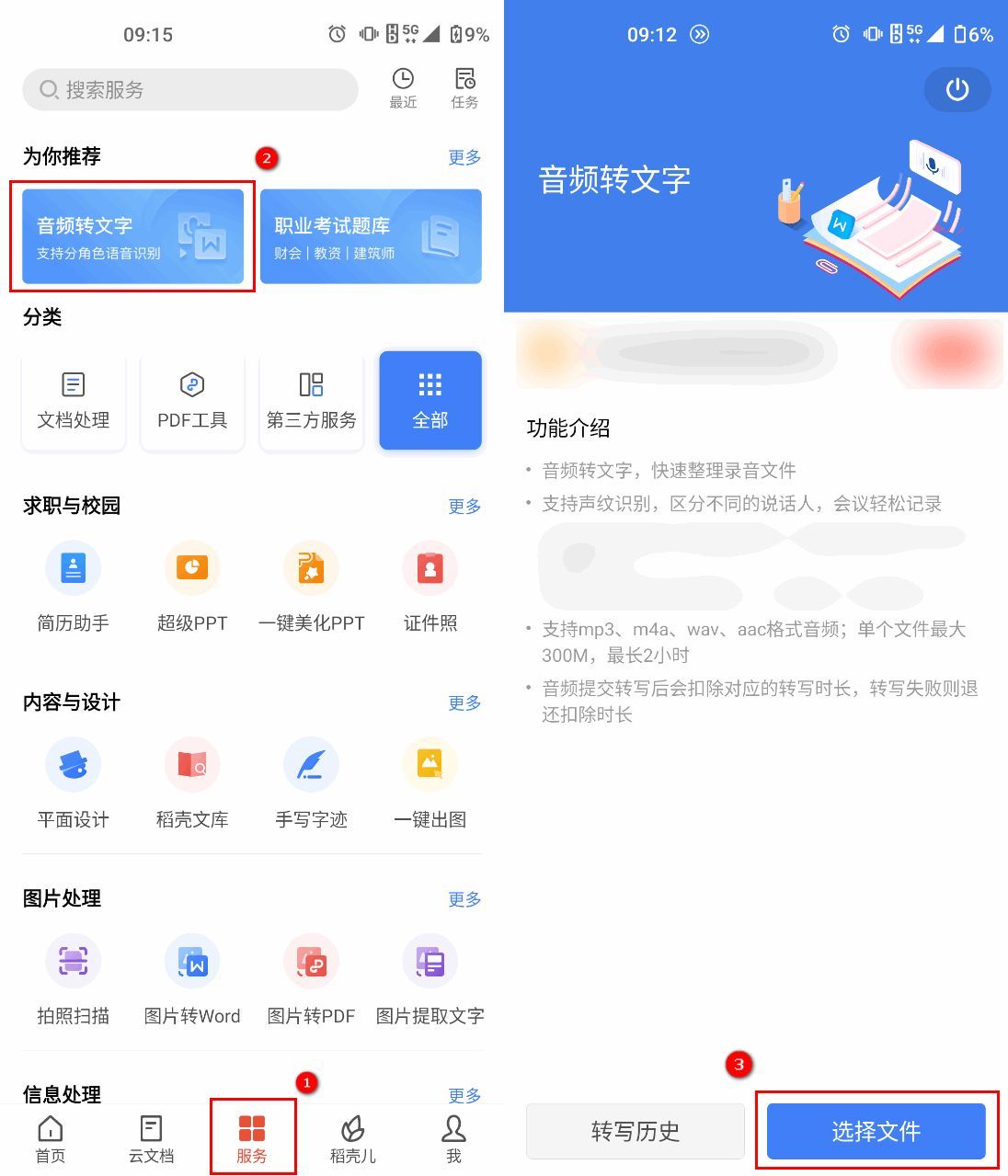The width and height of the screenshot is (1008, 1176).
Task: Select the 文档处理 category
Action: (x=74, y=401)
